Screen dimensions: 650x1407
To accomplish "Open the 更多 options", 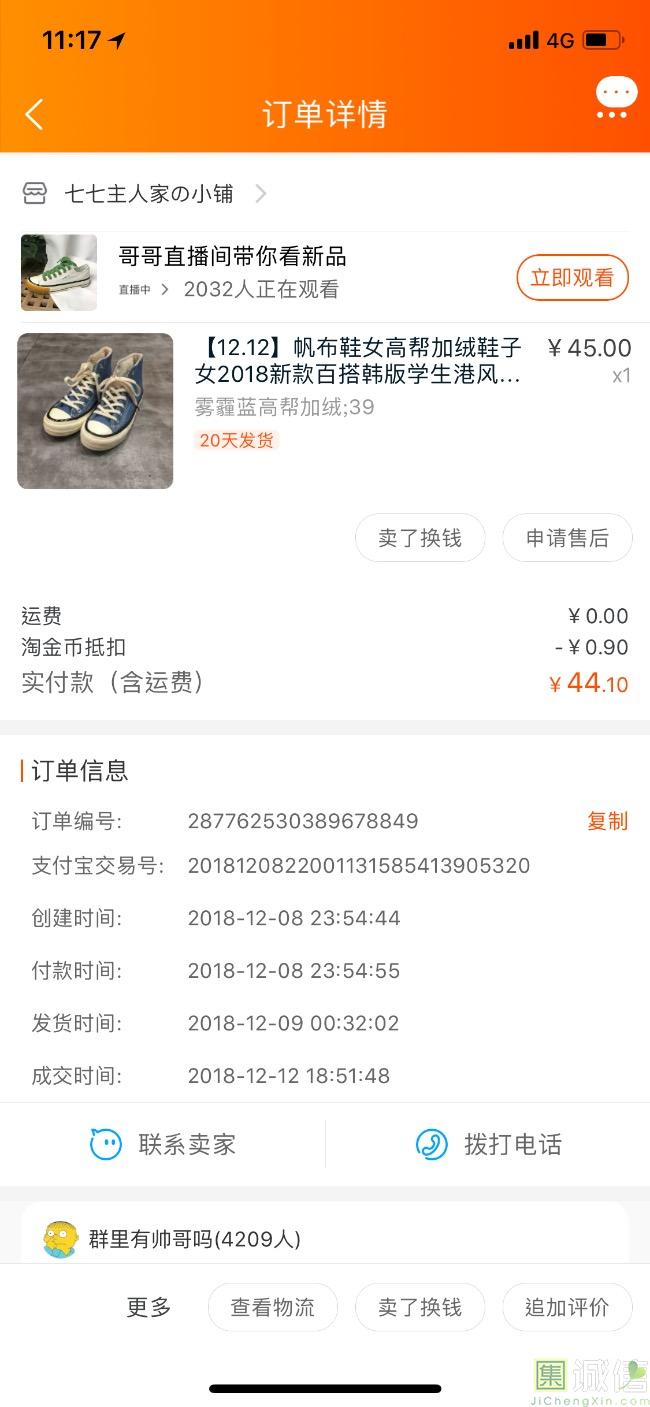I will 149,1307.
